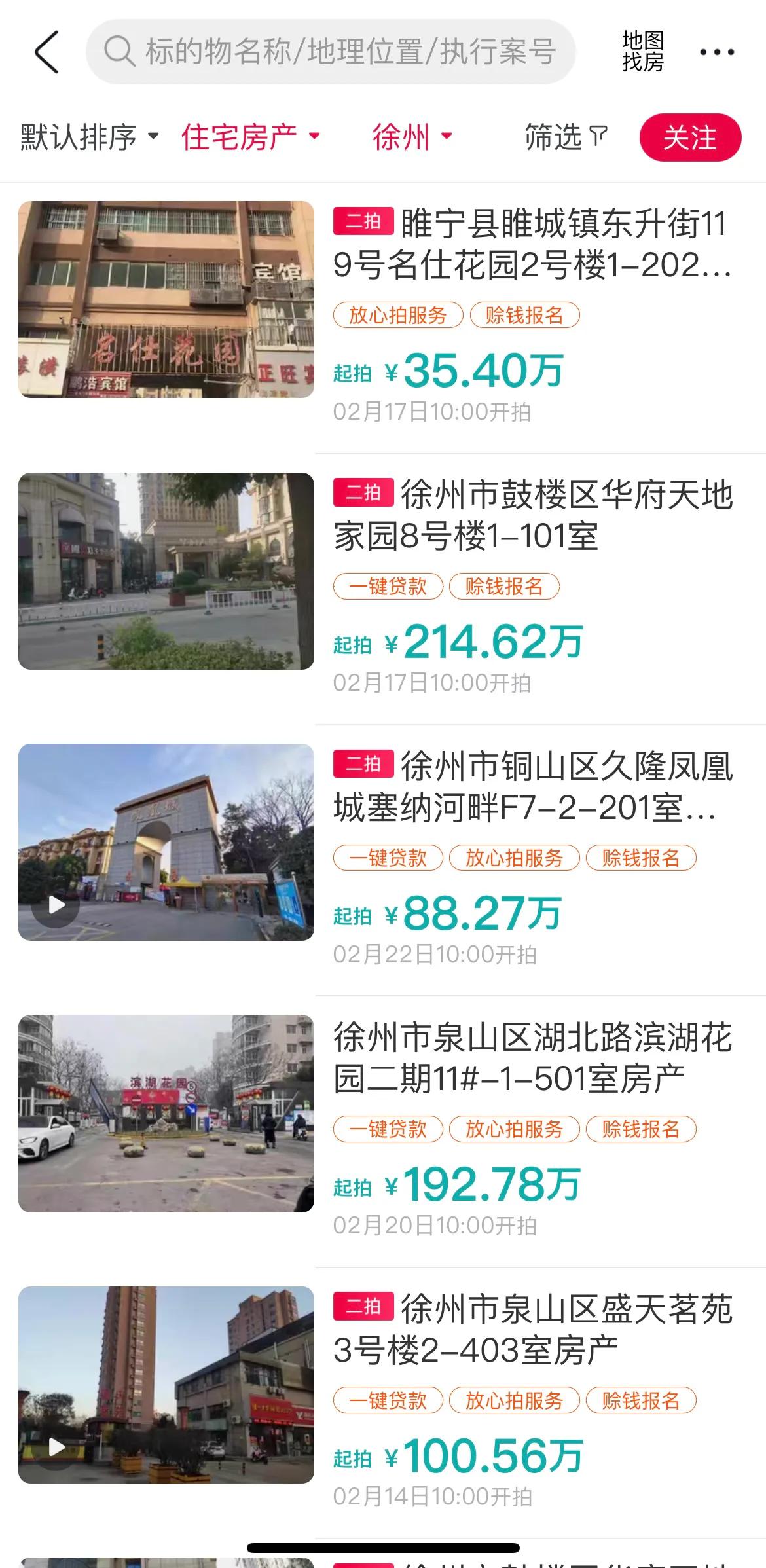Open 地图找房 map search
Screen dimensions: 766x1568
(644, 52)
